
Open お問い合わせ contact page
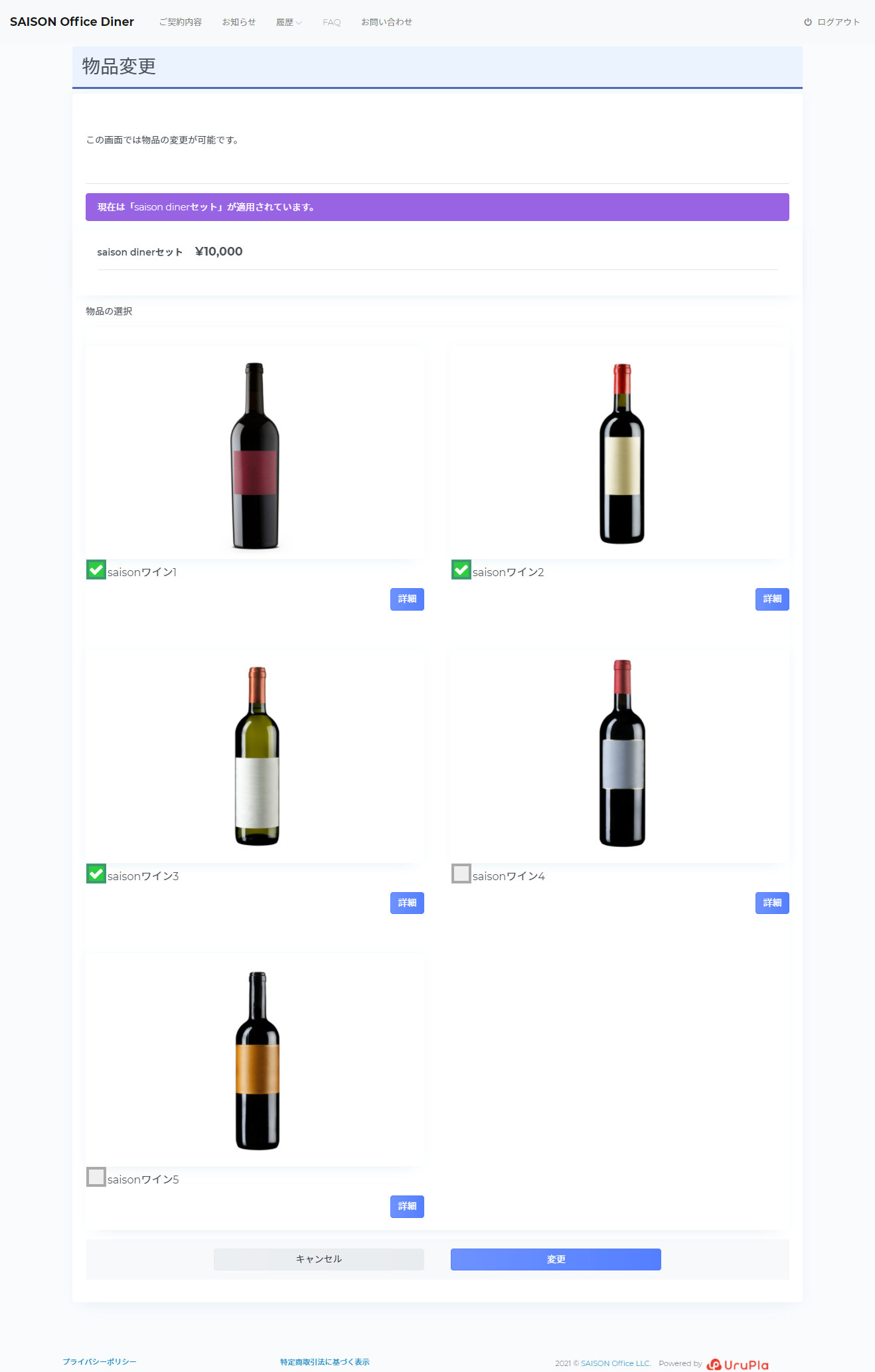(x=386, y=22)
